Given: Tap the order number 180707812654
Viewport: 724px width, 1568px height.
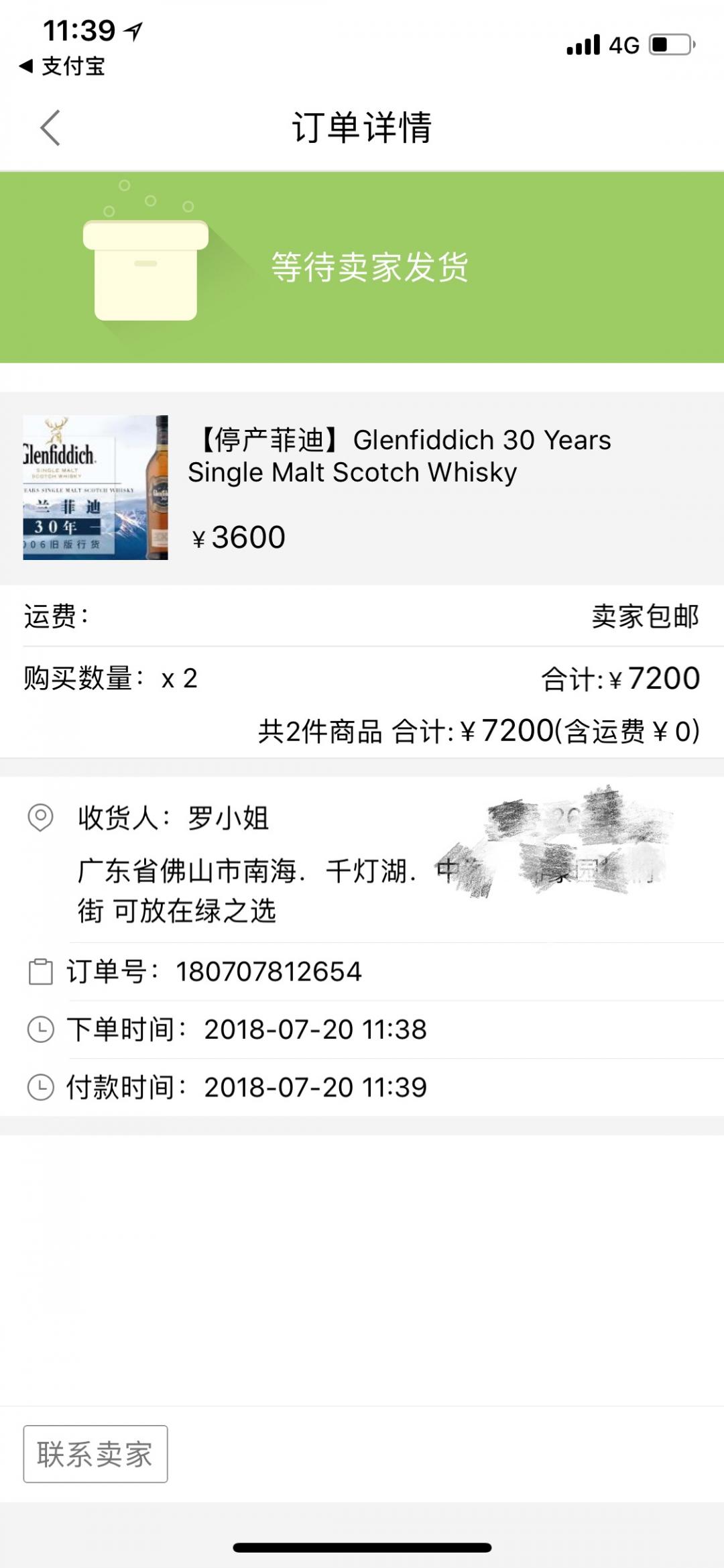Looking at the screenshot, I should click(x=268, y=970).
